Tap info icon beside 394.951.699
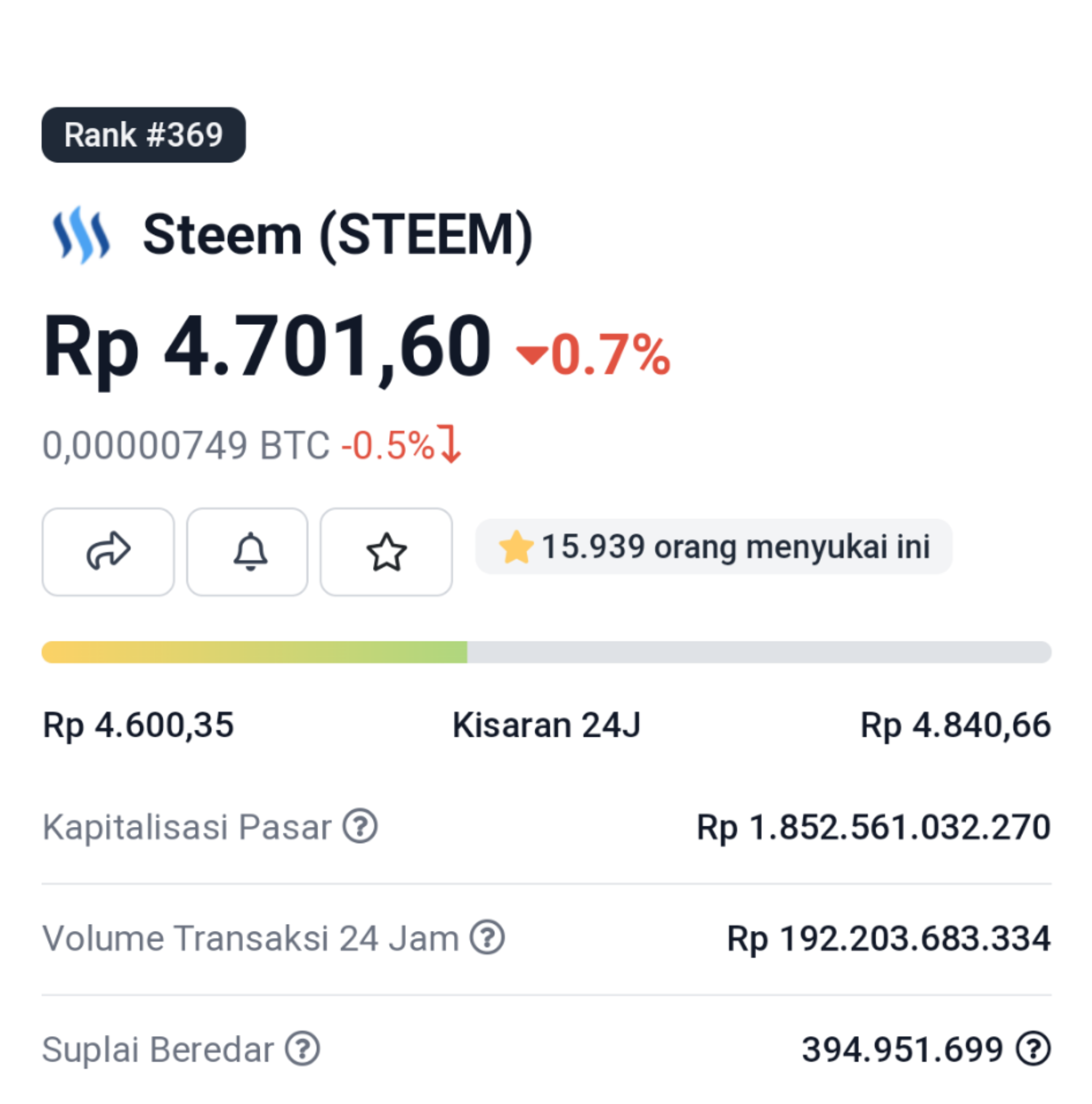This screenshot has width=1092, height=1104. coord(1033,1048)
